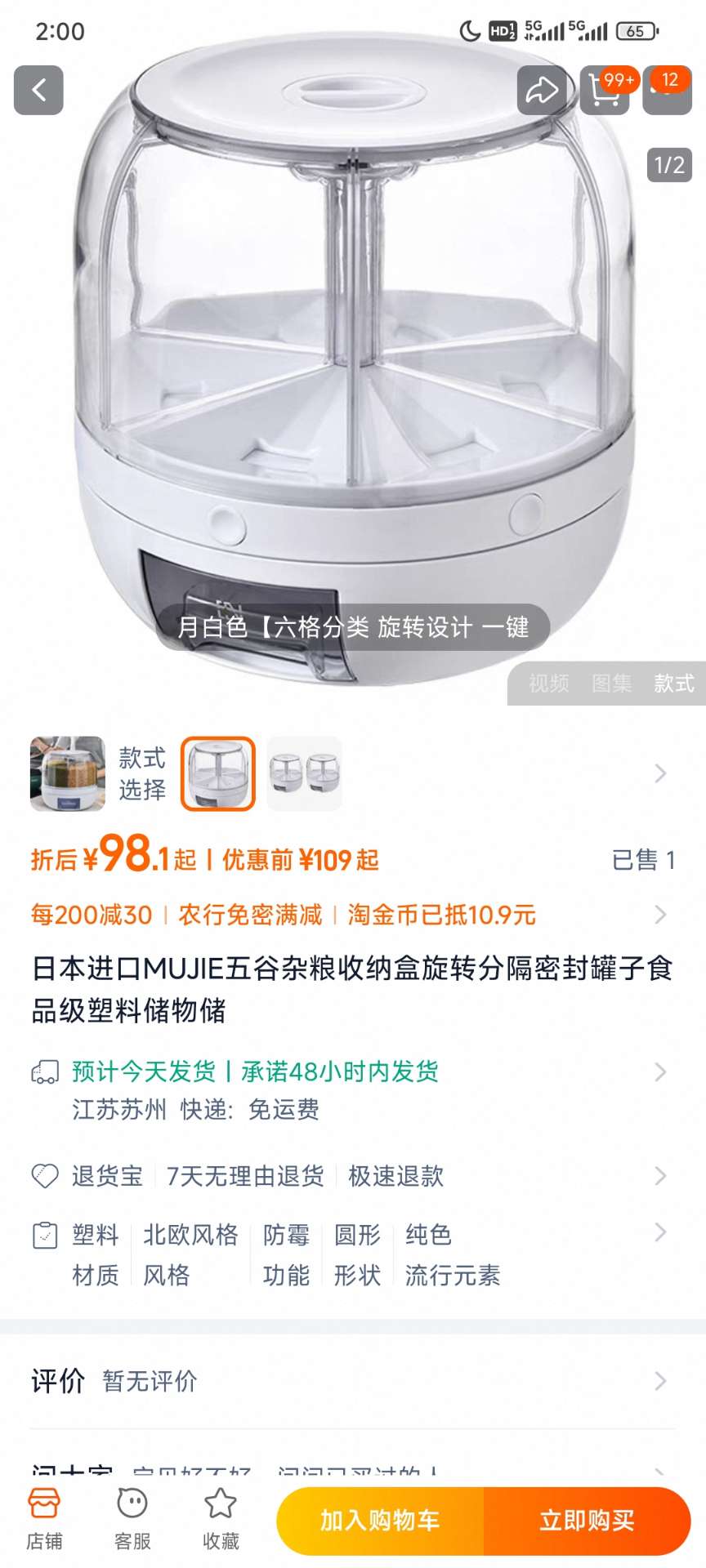Open the 评价 reviews section

353,1381
